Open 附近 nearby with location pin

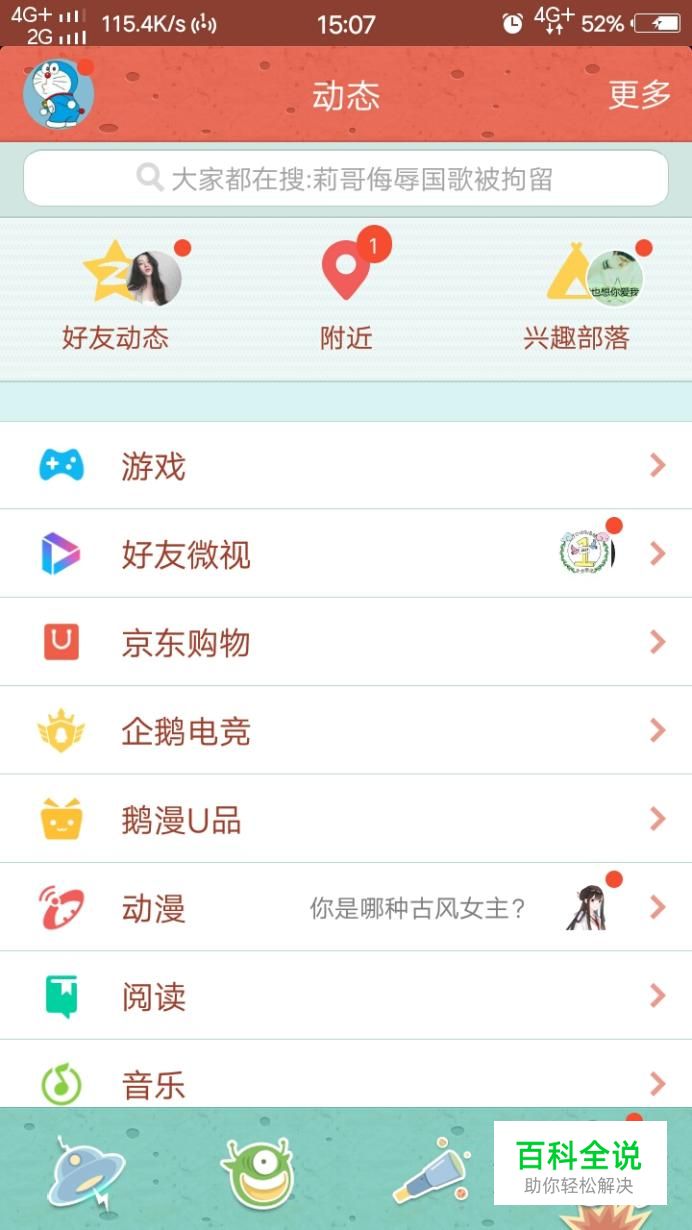(346, 296)
